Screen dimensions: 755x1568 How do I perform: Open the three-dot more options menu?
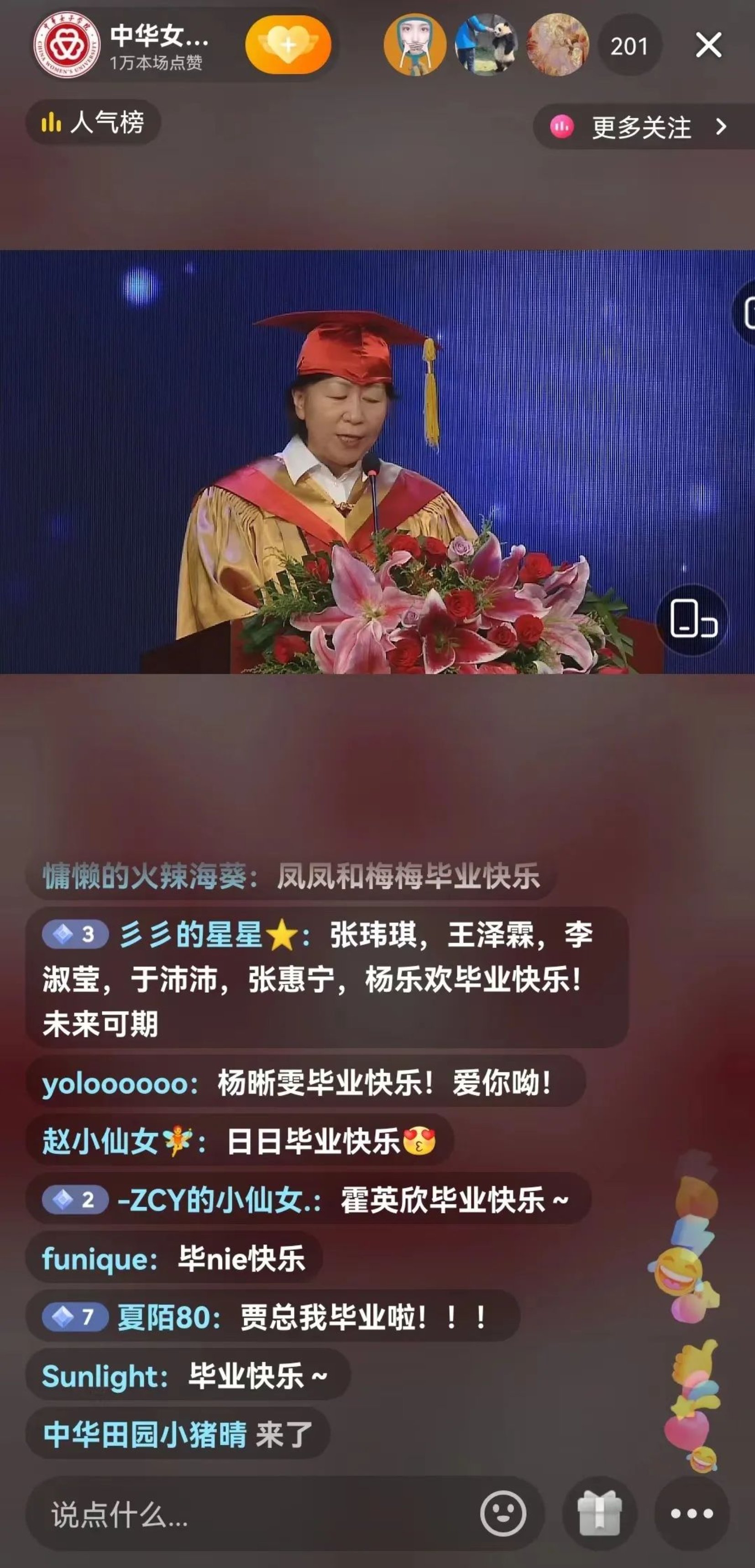(692, 1514)
